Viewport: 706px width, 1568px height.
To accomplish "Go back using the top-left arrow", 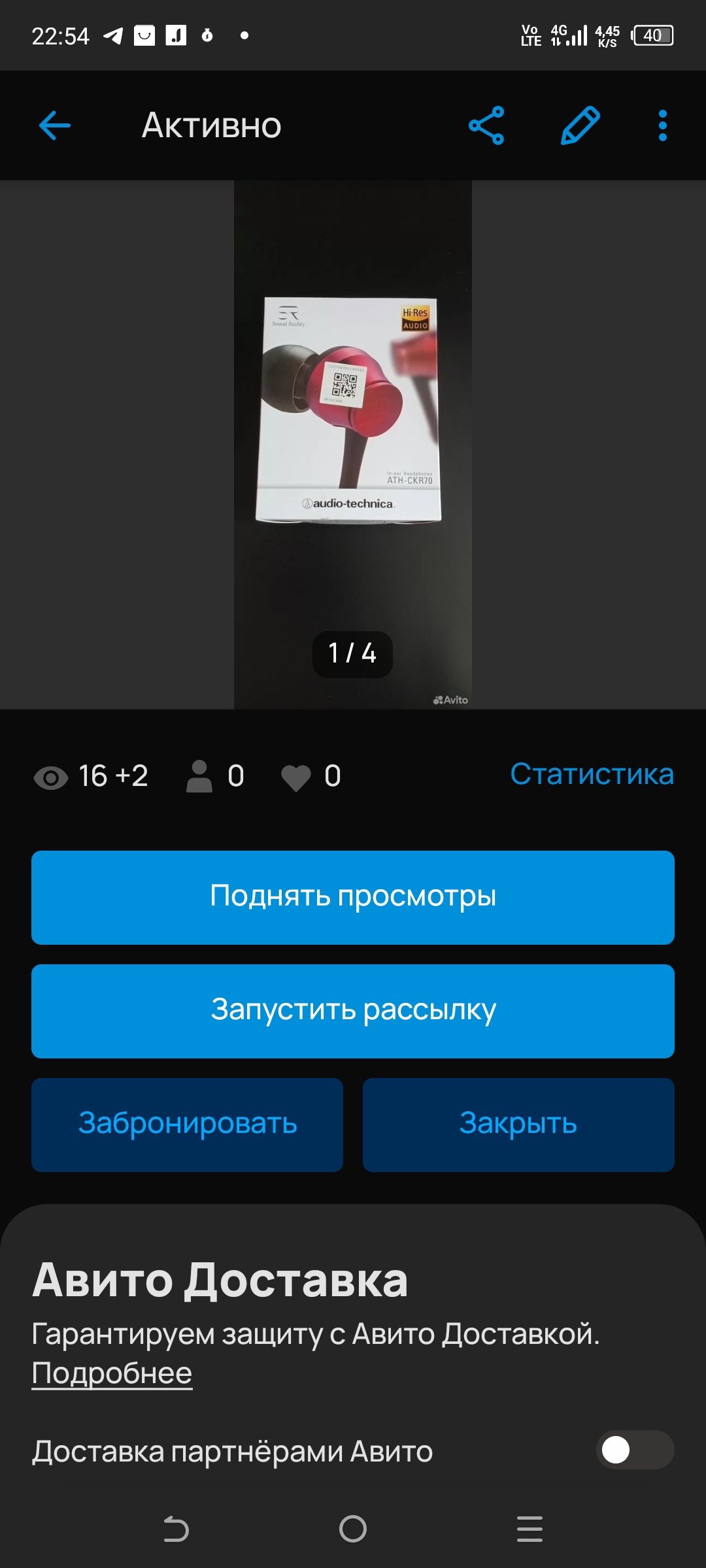I will [55, 125].
